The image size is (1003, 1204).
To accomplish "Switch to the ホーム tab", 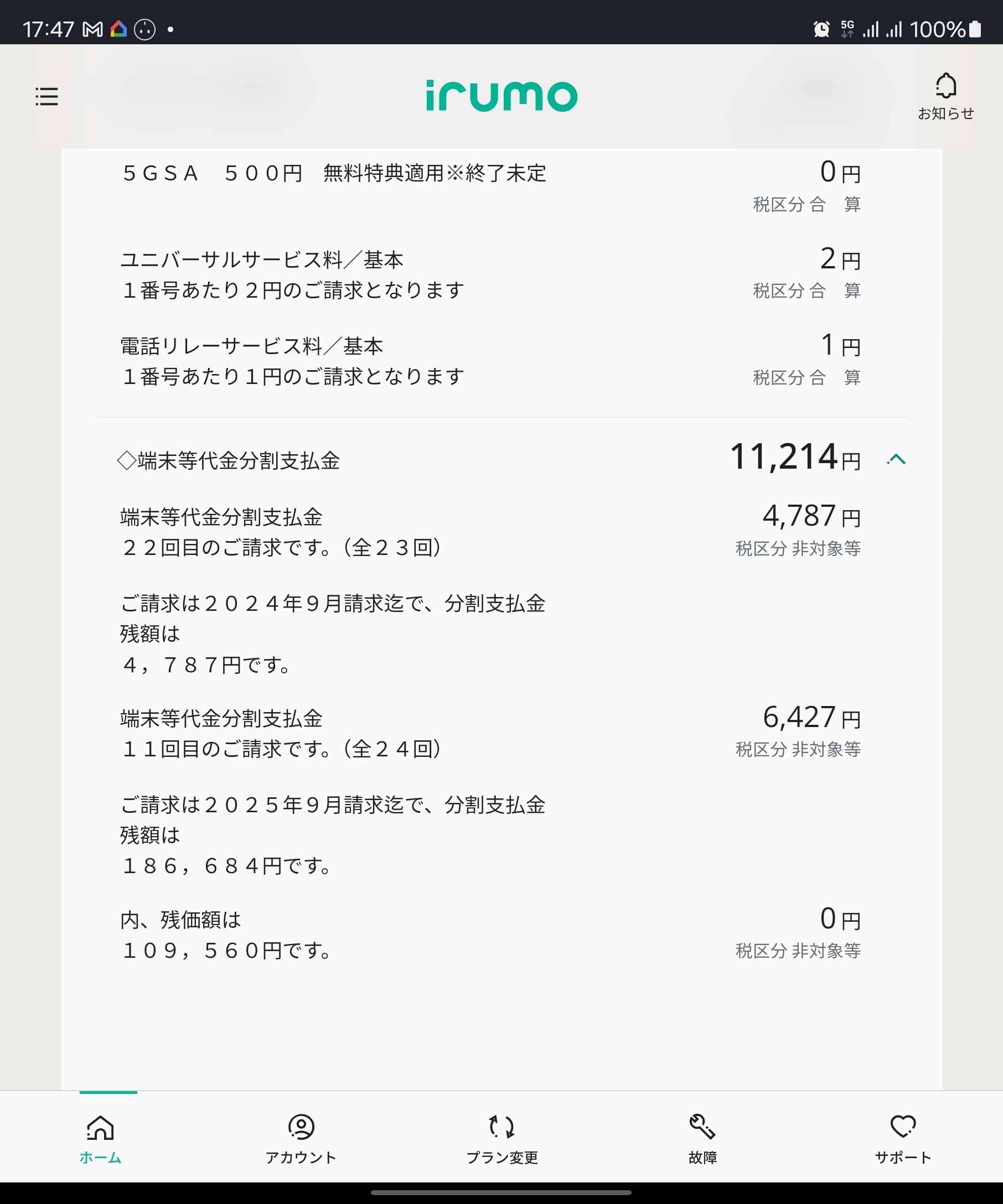I will coord(100,1139).
